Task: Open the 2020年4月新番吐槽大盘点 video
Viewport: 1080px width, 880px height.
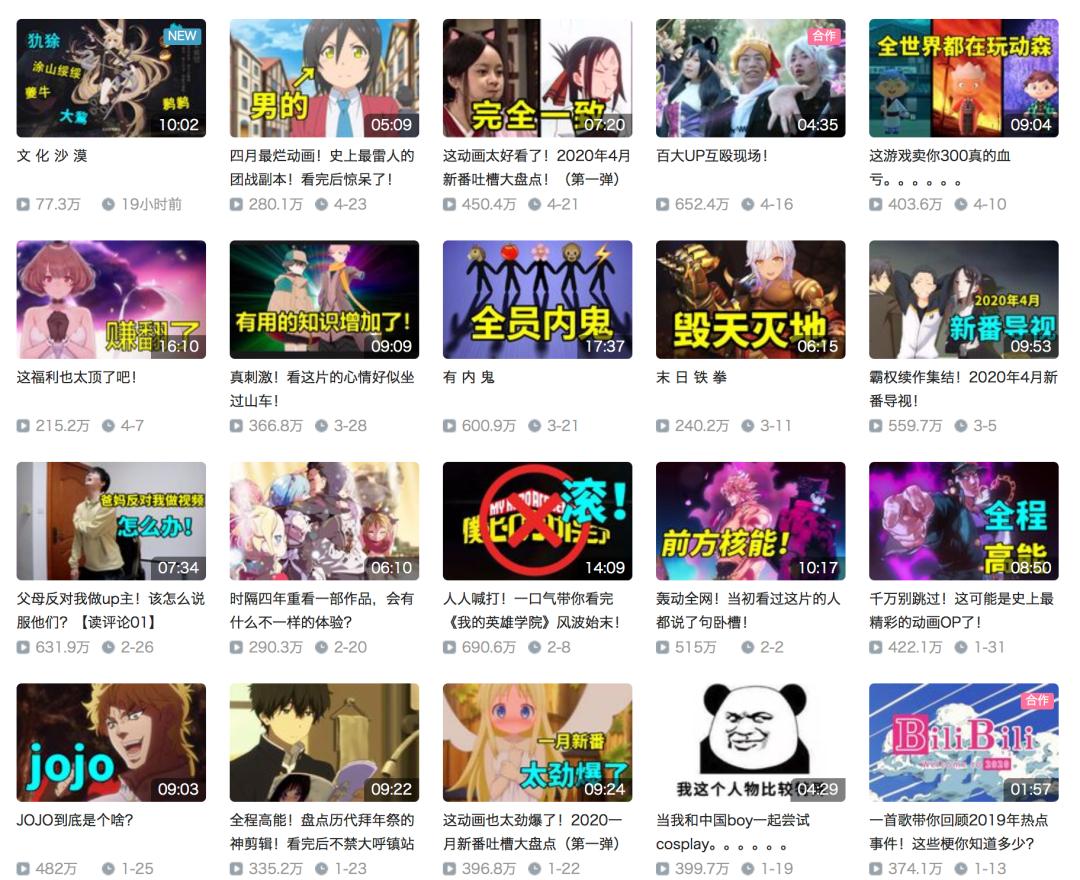Action: click(x=537, y=78)
